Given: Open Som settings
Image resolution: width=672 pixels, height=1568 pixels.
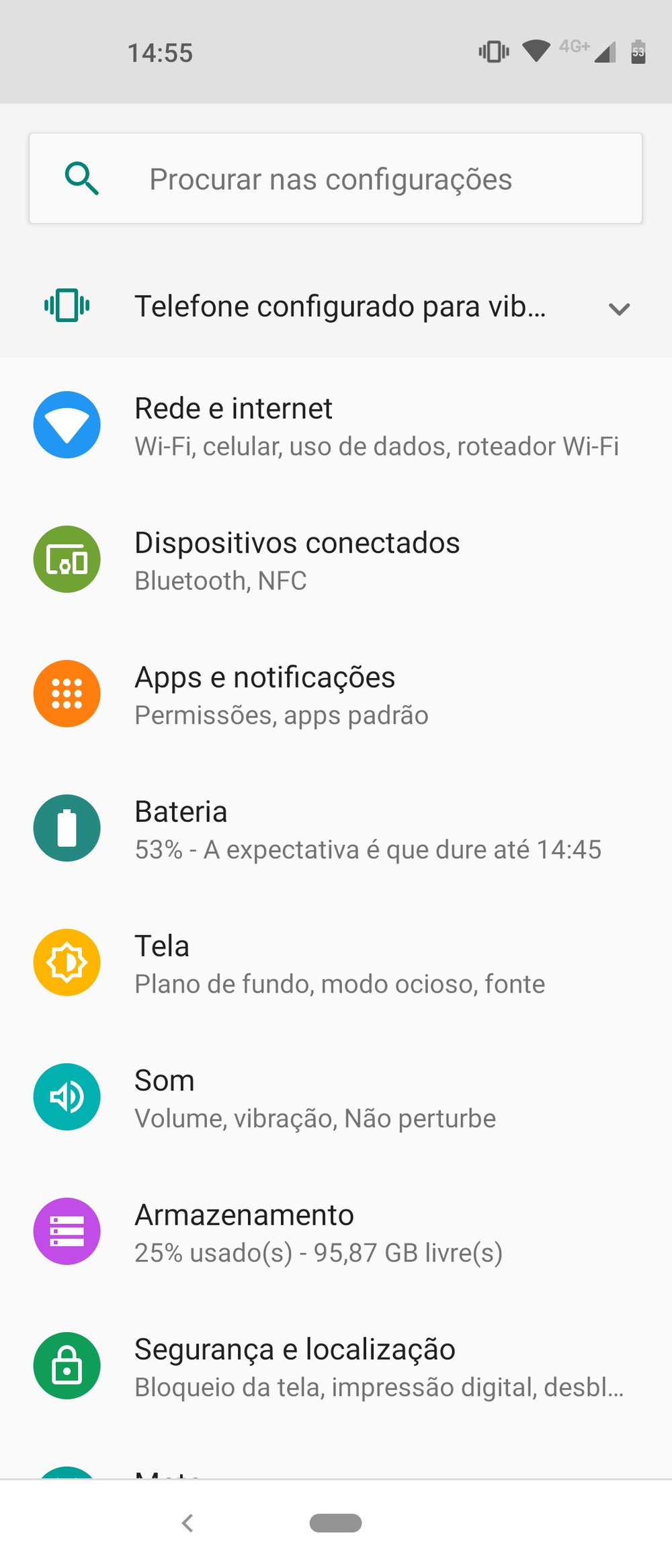Looking at the screenshot, I should 336,1098.
